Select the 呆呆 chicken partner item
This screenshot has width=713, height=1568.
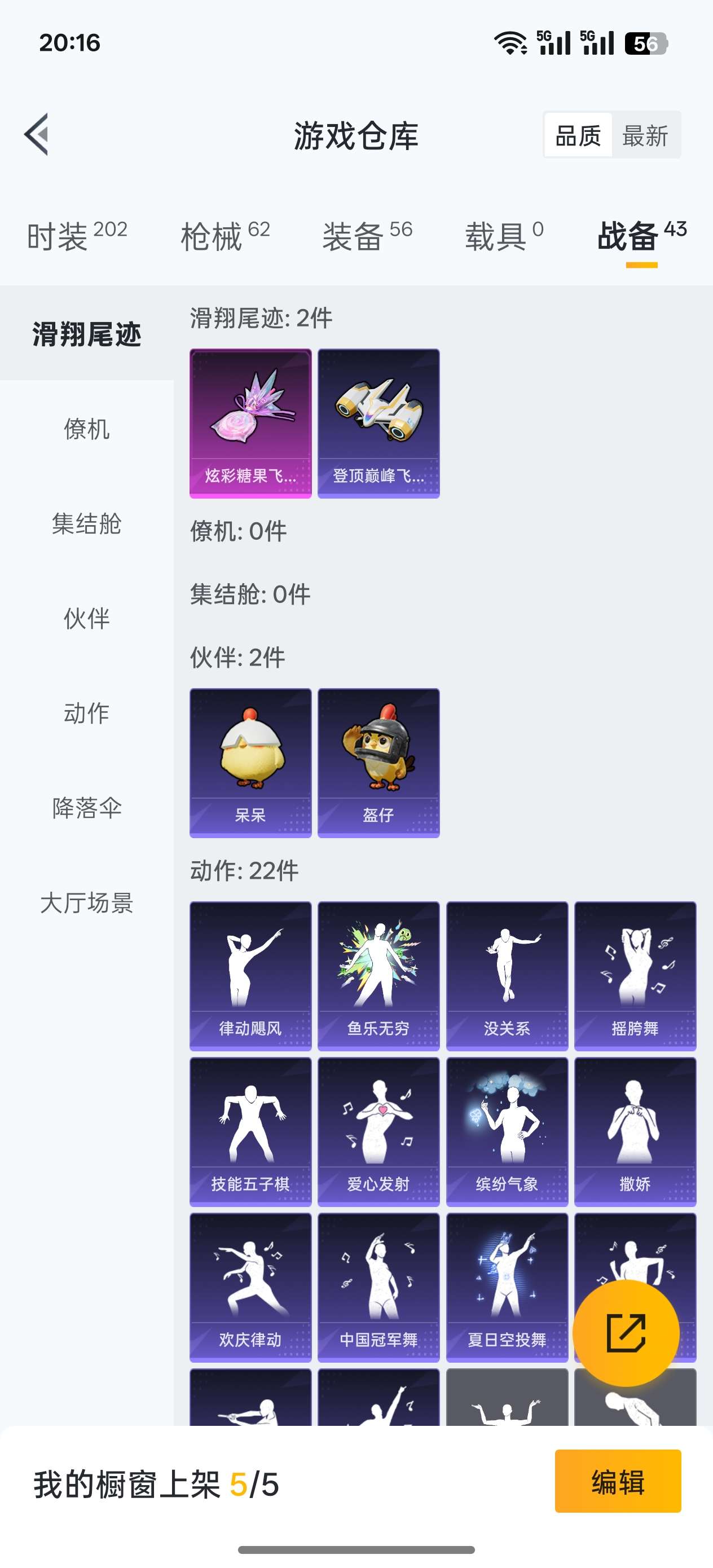click(250, 761)
